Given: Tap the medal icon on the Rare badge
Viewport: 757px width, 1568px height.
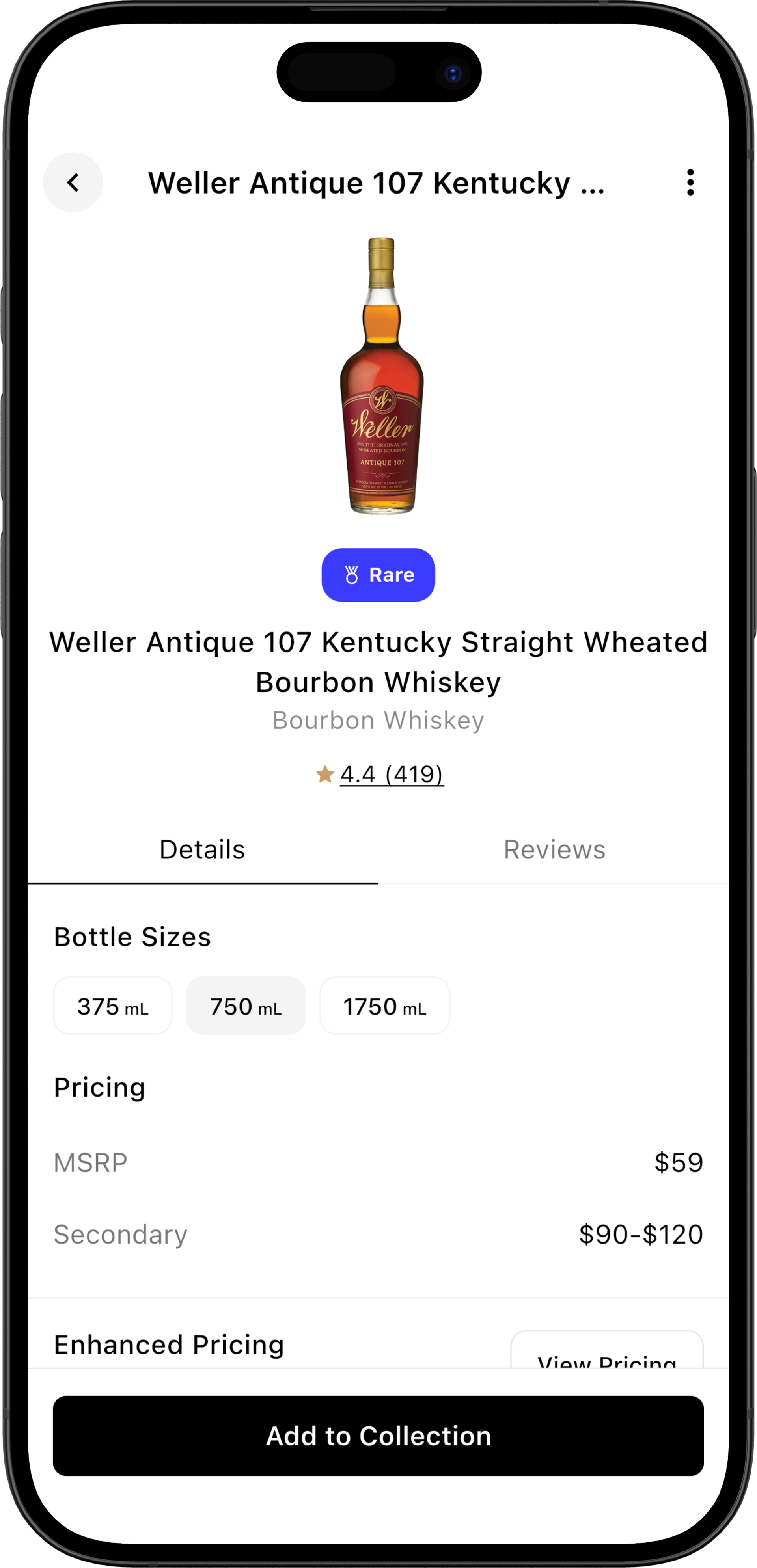Looking at the screenshot, I should [x=350, y=575].
